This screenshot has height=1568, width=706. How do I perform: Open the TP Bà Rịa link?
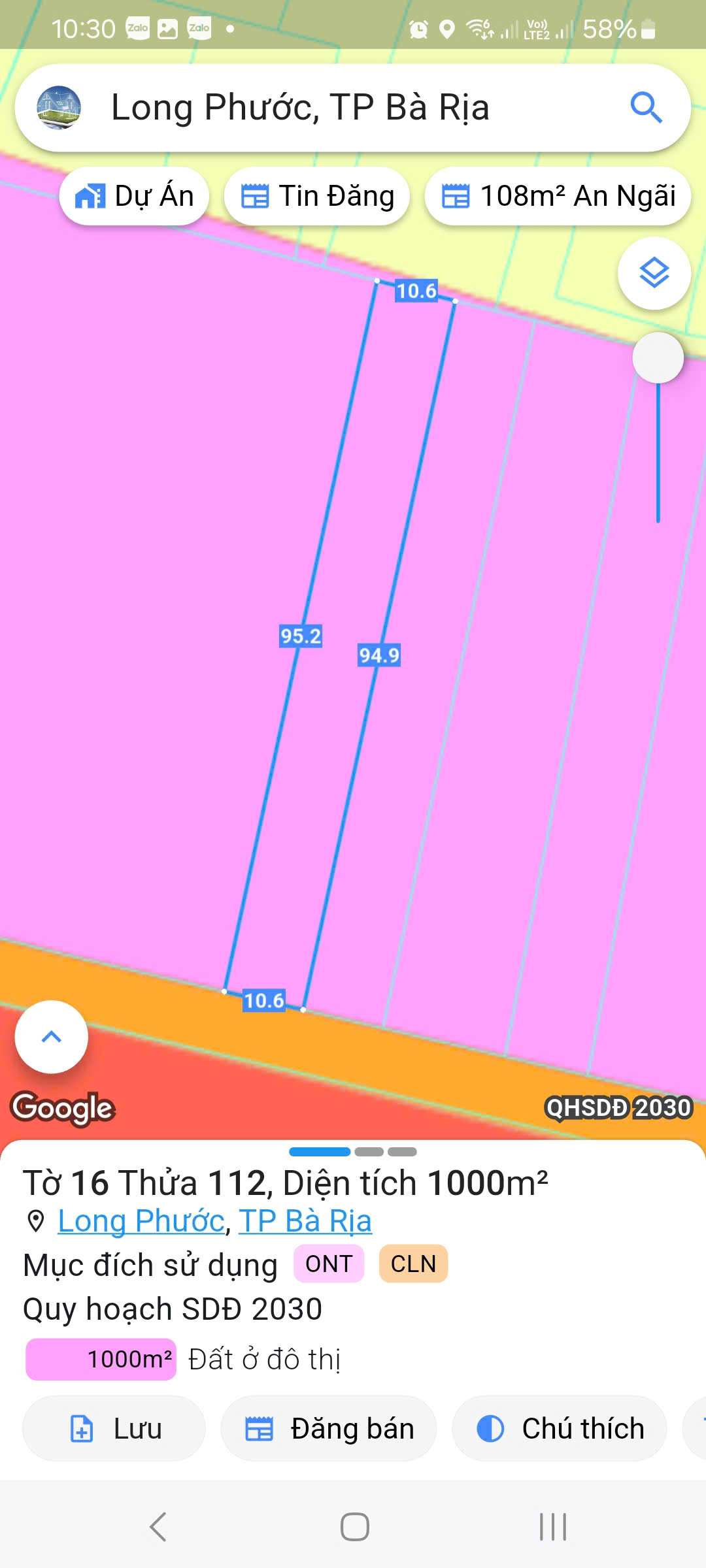click(305, 1220)
